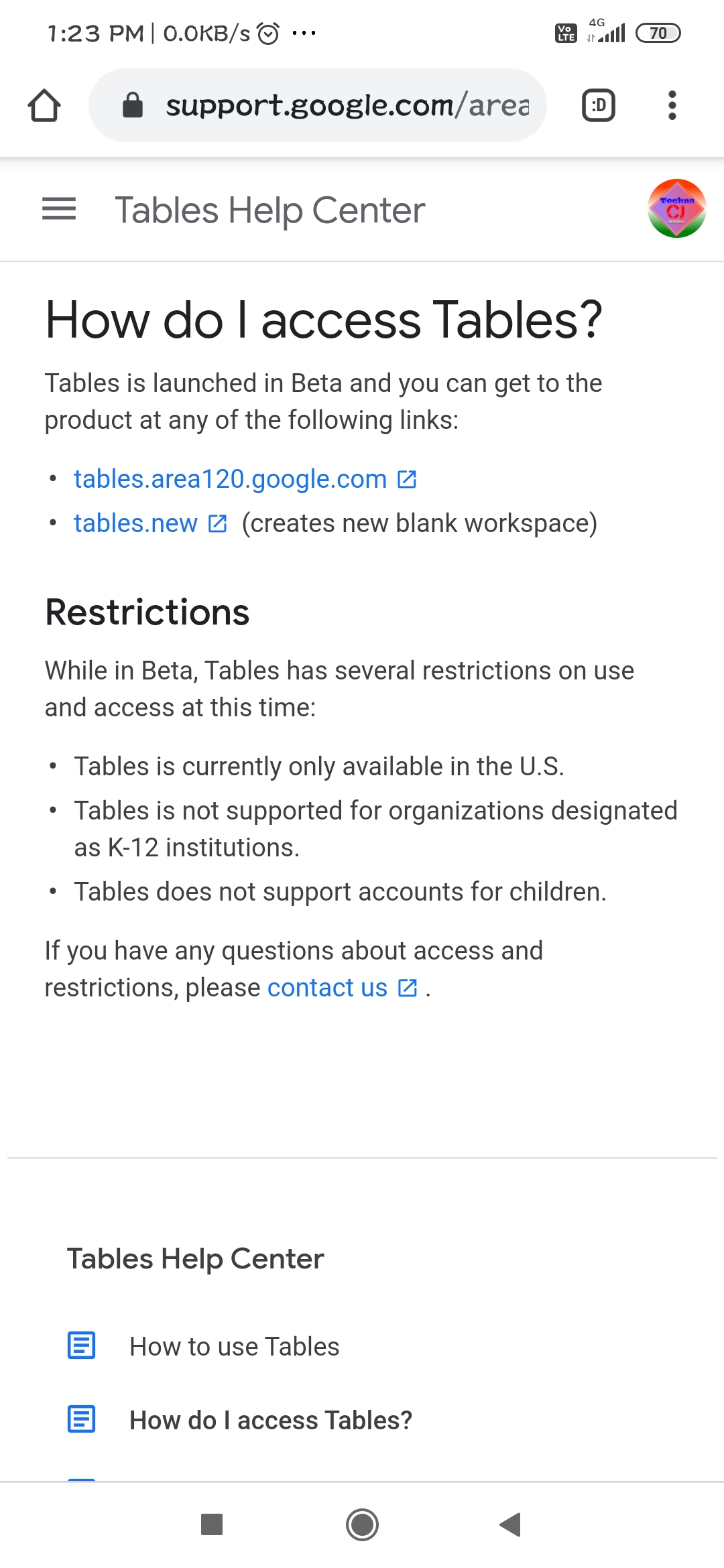Open the browser tab switcher
Image resolution: width=724 pixels, height=1568 pixels.
[x=598, y=105]
